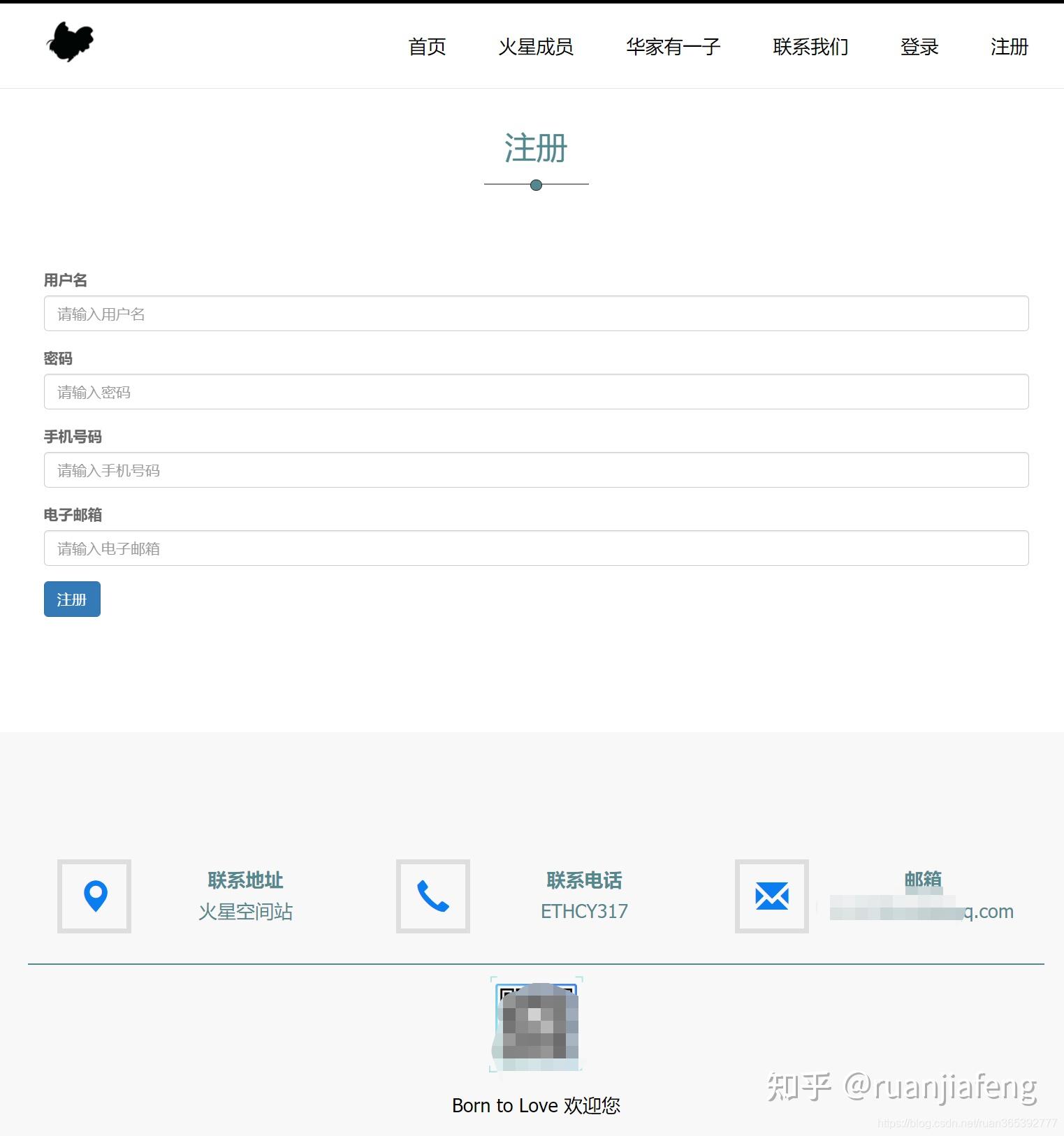Focus the 用户名 input field
This screenshot has width=1064, height=1136.
536,314
